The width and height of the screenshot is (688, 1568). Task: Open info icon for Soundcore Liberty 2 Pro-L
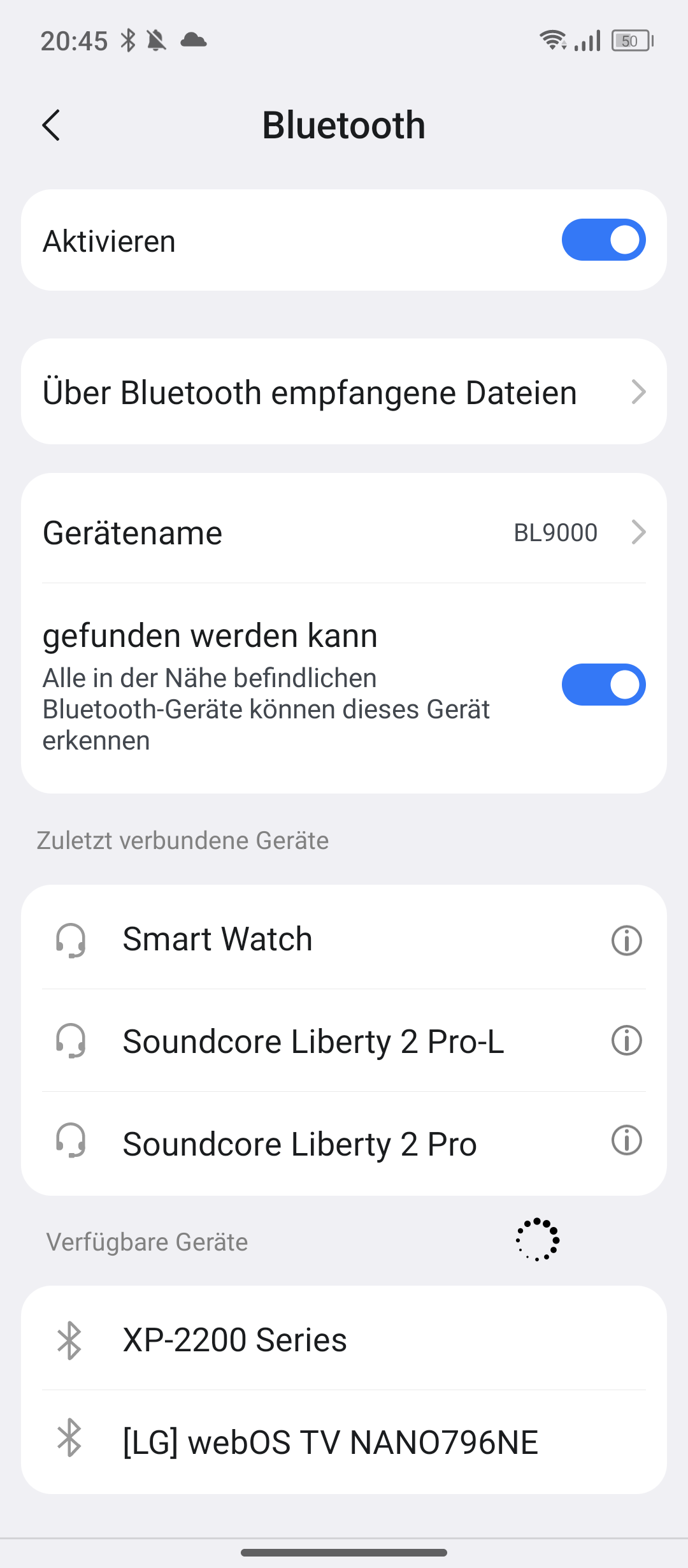(627, 1041)
